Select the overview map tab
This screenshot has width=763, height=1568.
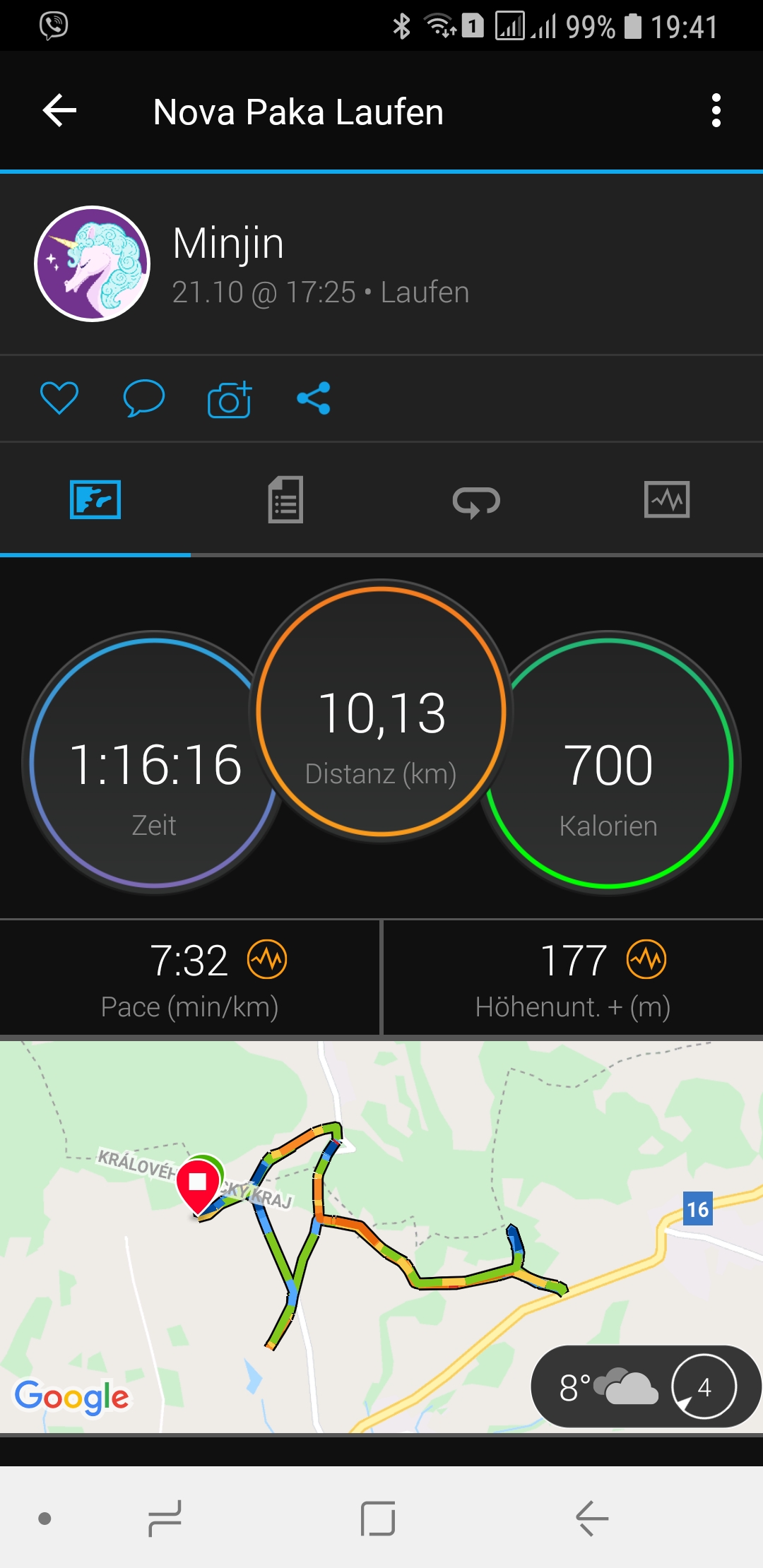(x=95, y=500)
